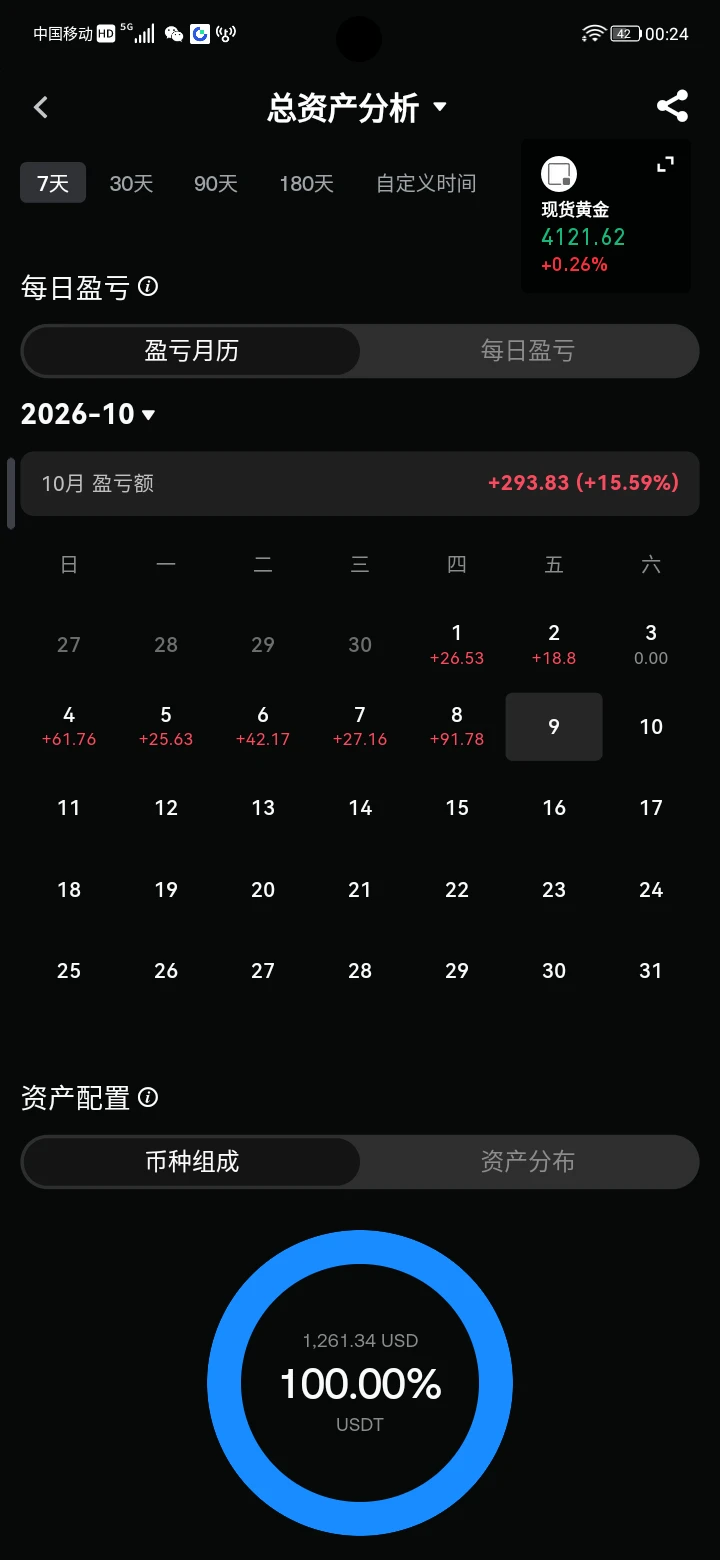Go back using the top-left arrow
The image size is (720, 1560).
[41, 107]
